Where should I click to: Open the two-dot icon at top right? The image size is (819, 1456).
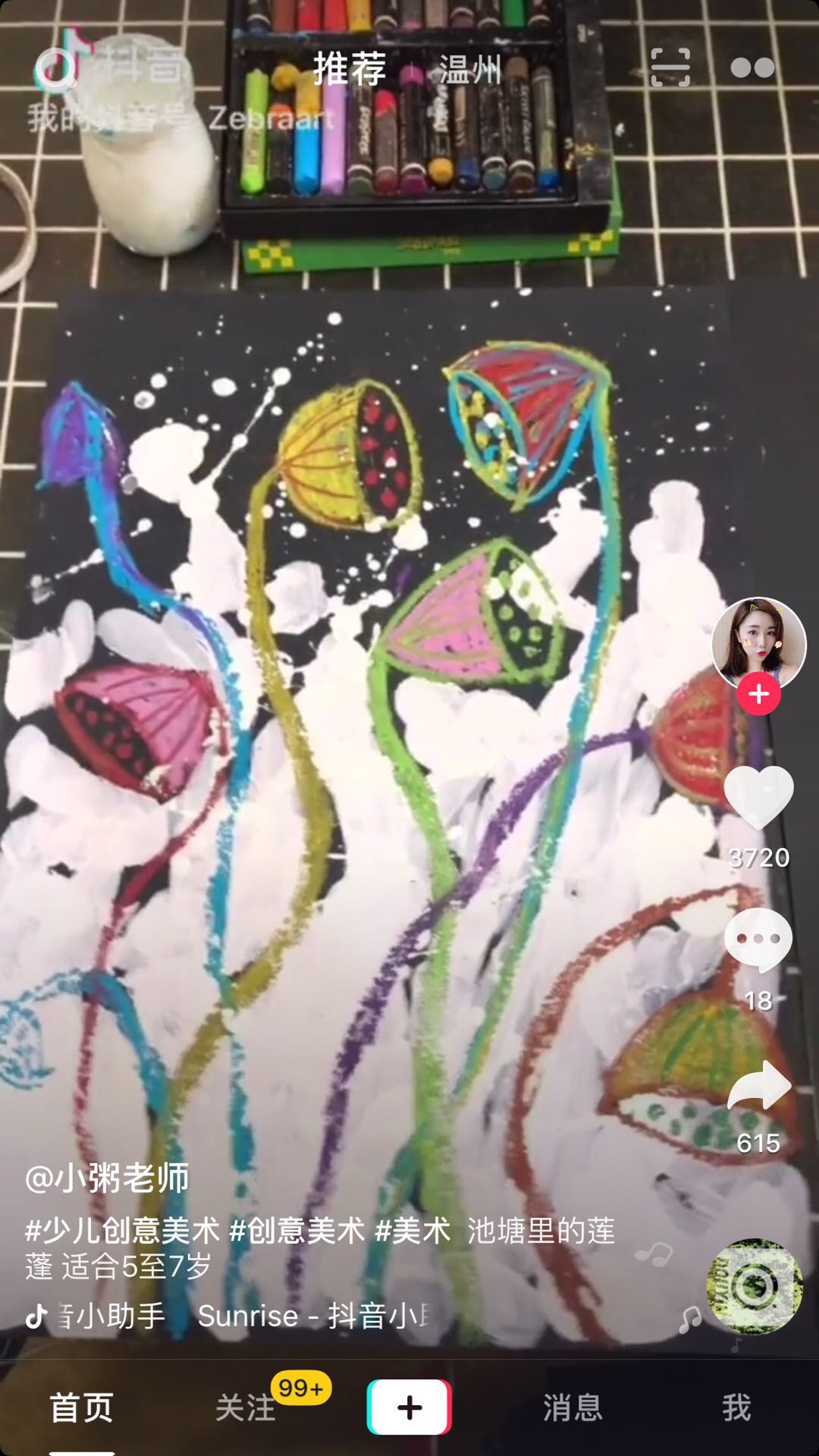pos(752,68)
